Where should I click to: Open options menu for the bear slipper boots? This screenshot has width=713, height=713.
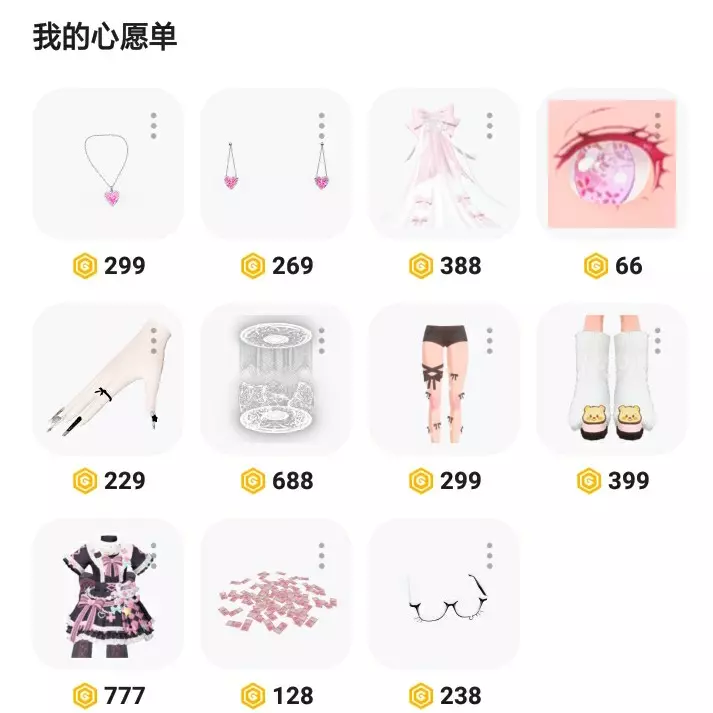click(657, 340)
